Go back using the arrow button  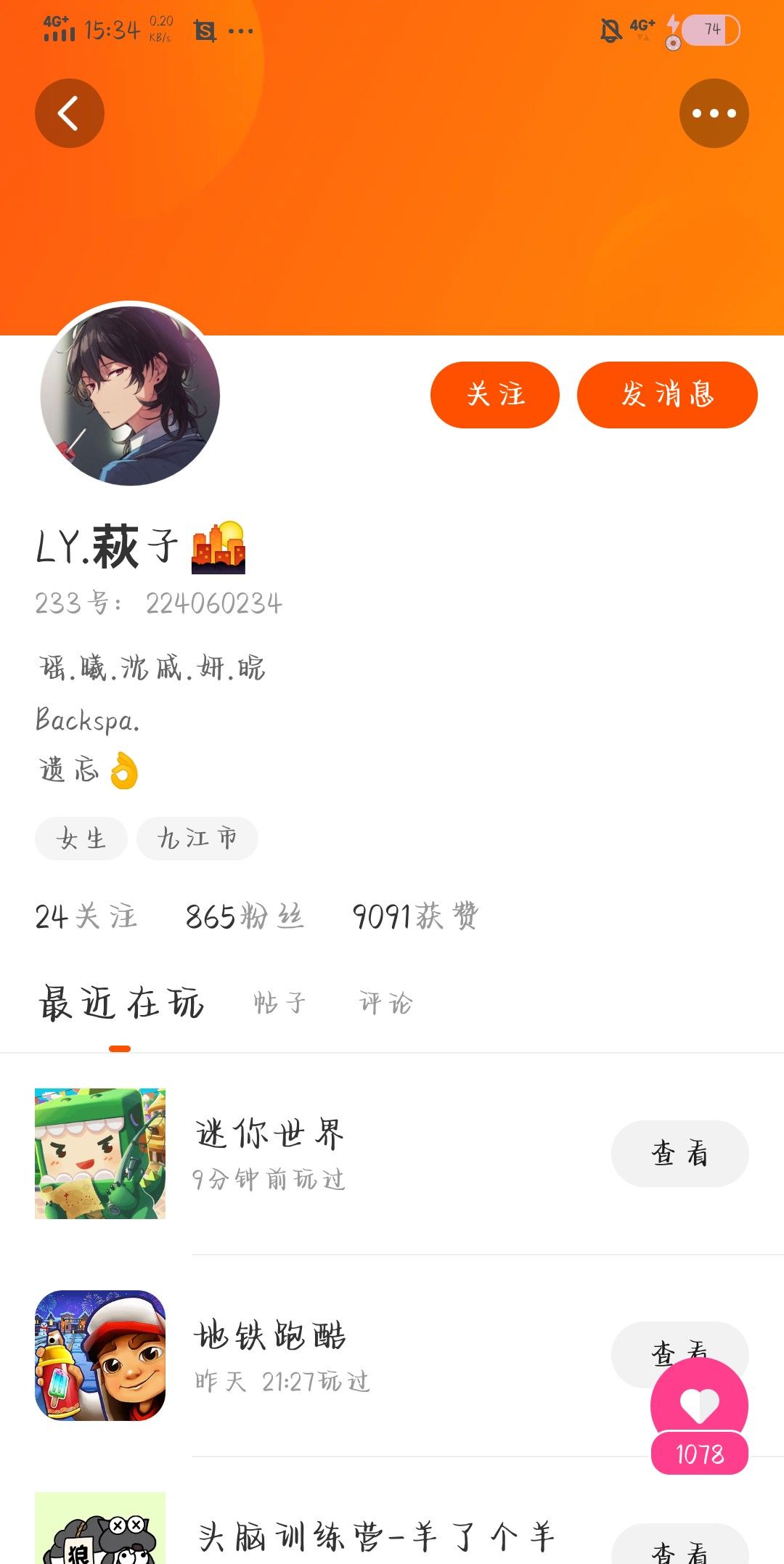click(x=70, y=113)
